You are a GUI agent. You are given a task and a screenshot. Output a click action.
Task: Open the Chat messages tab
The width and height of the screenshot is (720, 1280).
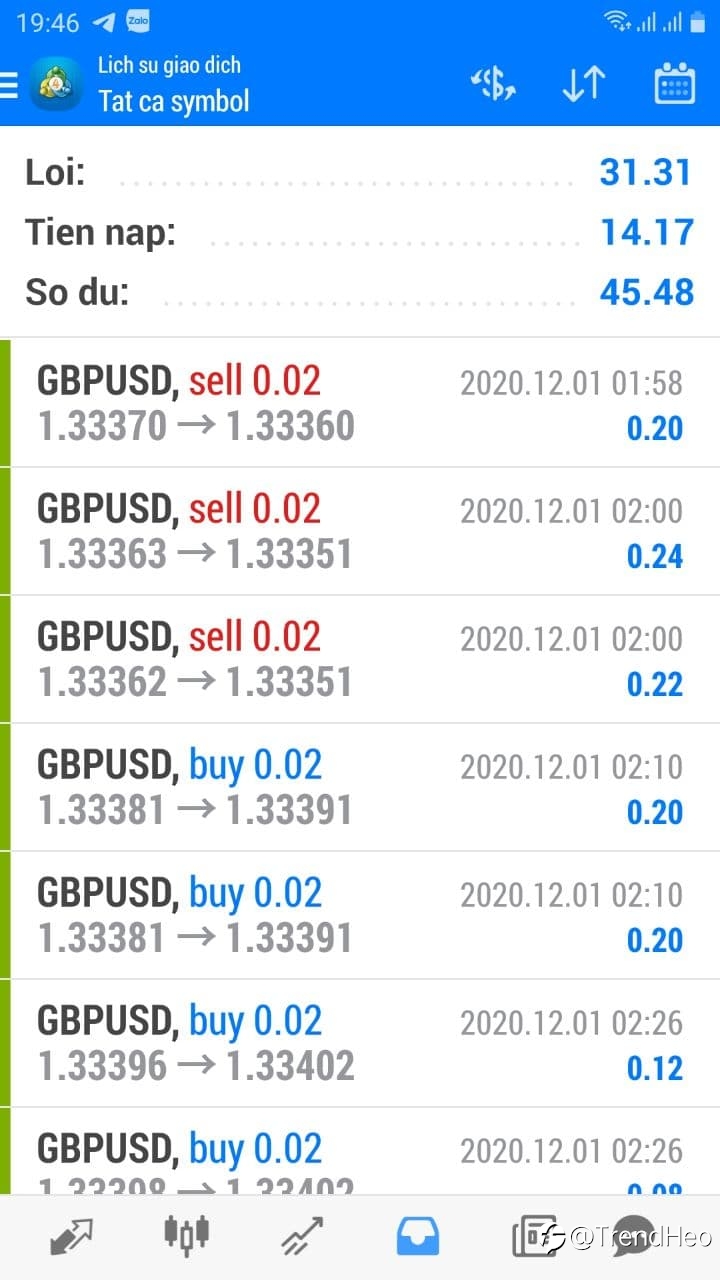pyautogui.click(x=635, y=1237)
